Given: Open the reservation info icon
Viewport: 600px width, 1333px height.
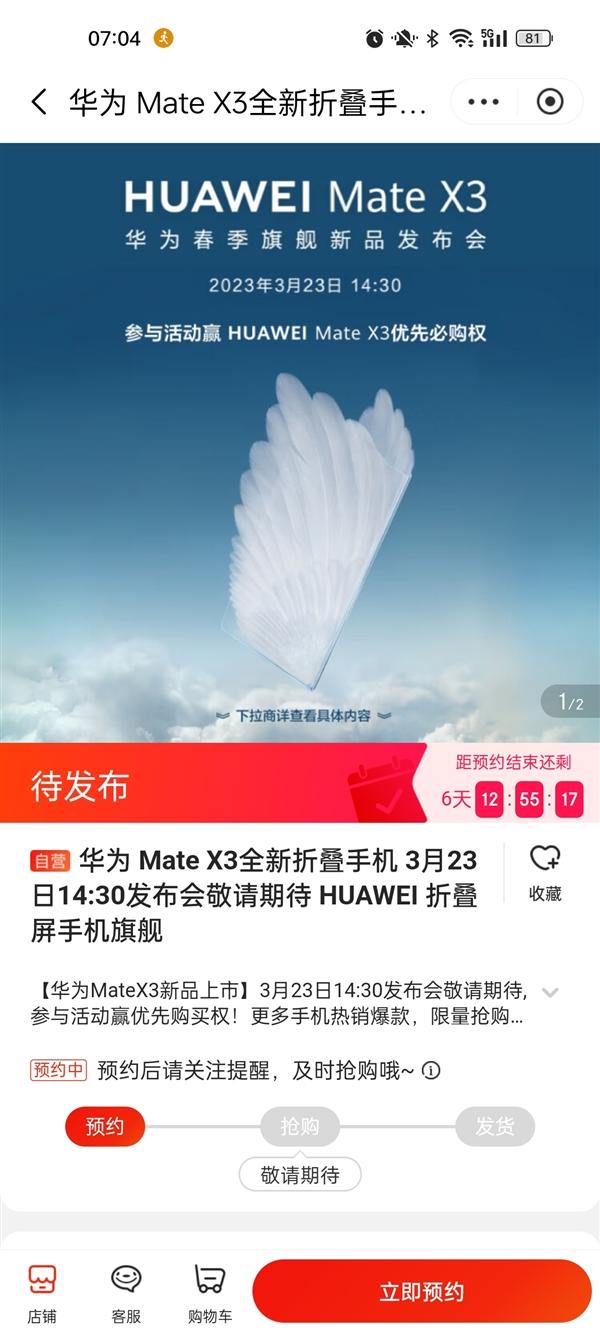Looking at the screenshot, I should click(x=431, y=1071).
